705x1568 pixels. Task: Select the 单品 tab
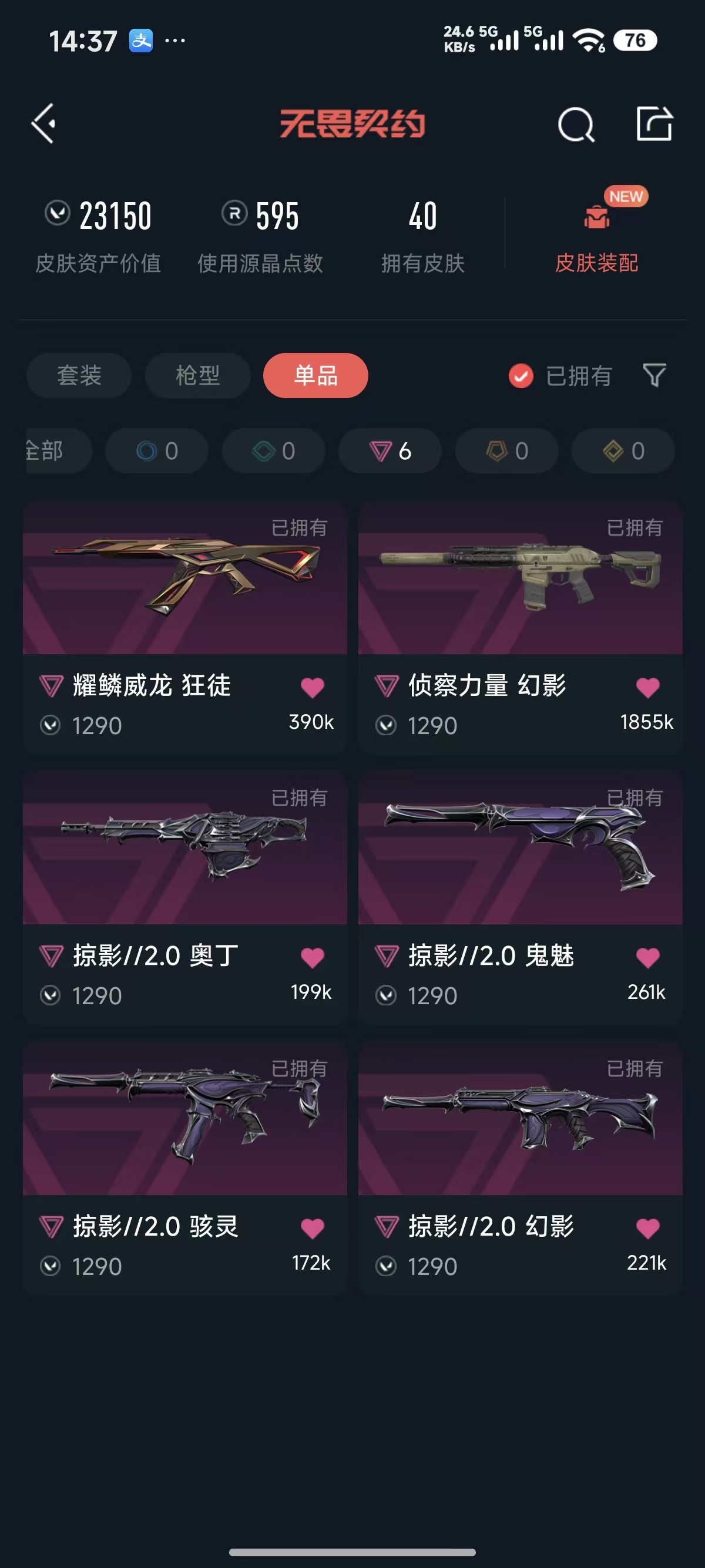315,376
